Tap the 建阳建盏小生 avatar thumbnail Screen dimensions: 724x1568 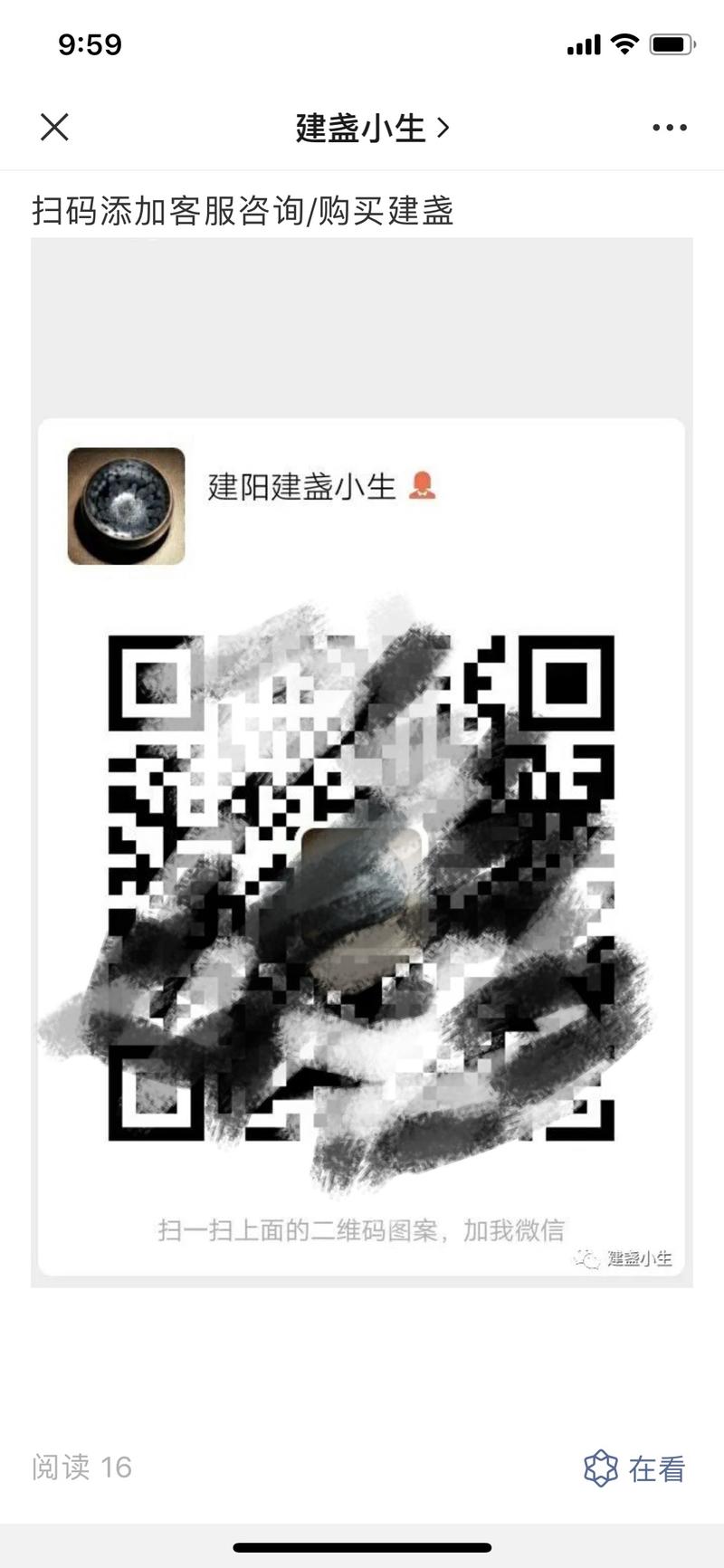tap(125, 505)
